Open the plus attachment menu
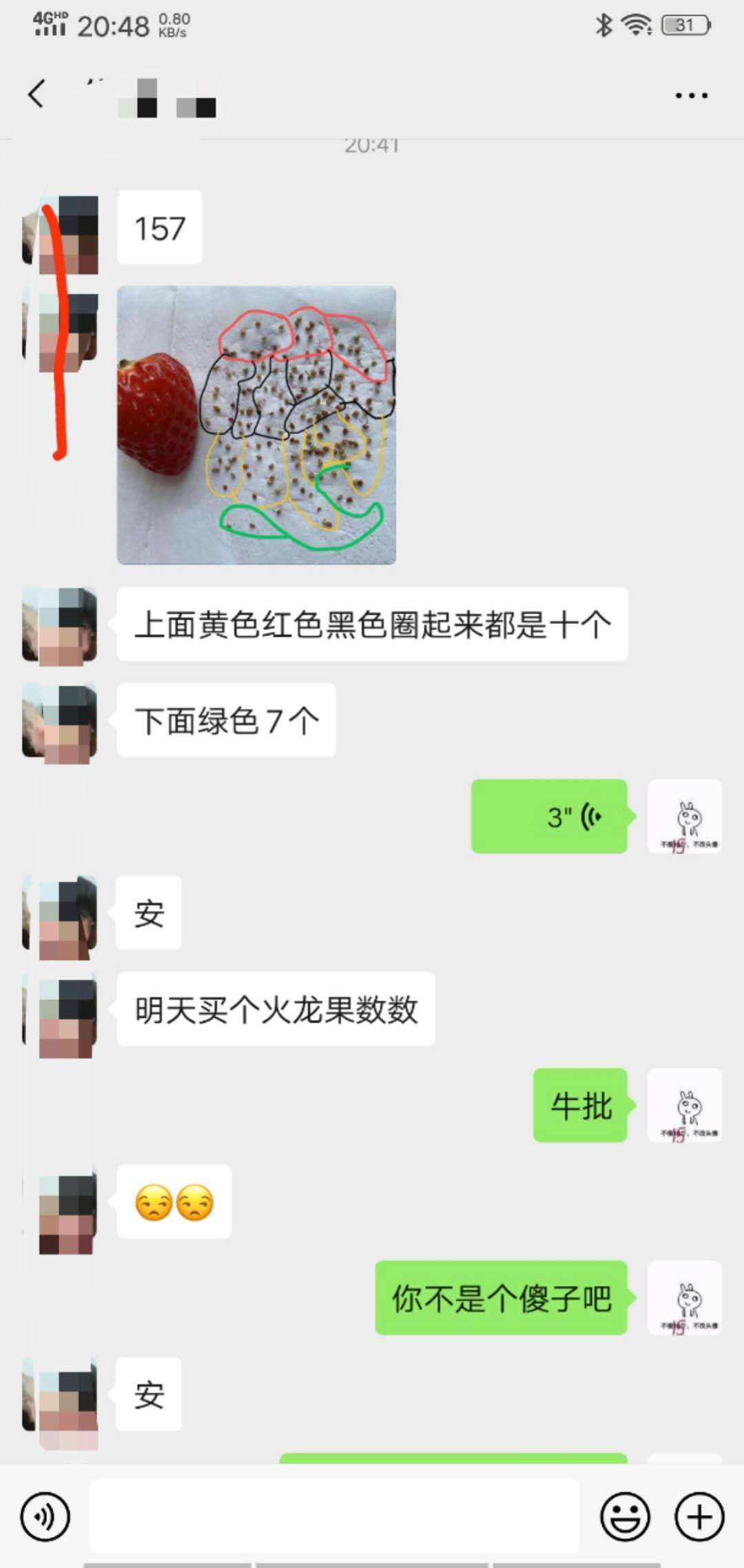 coord(699,1516)
